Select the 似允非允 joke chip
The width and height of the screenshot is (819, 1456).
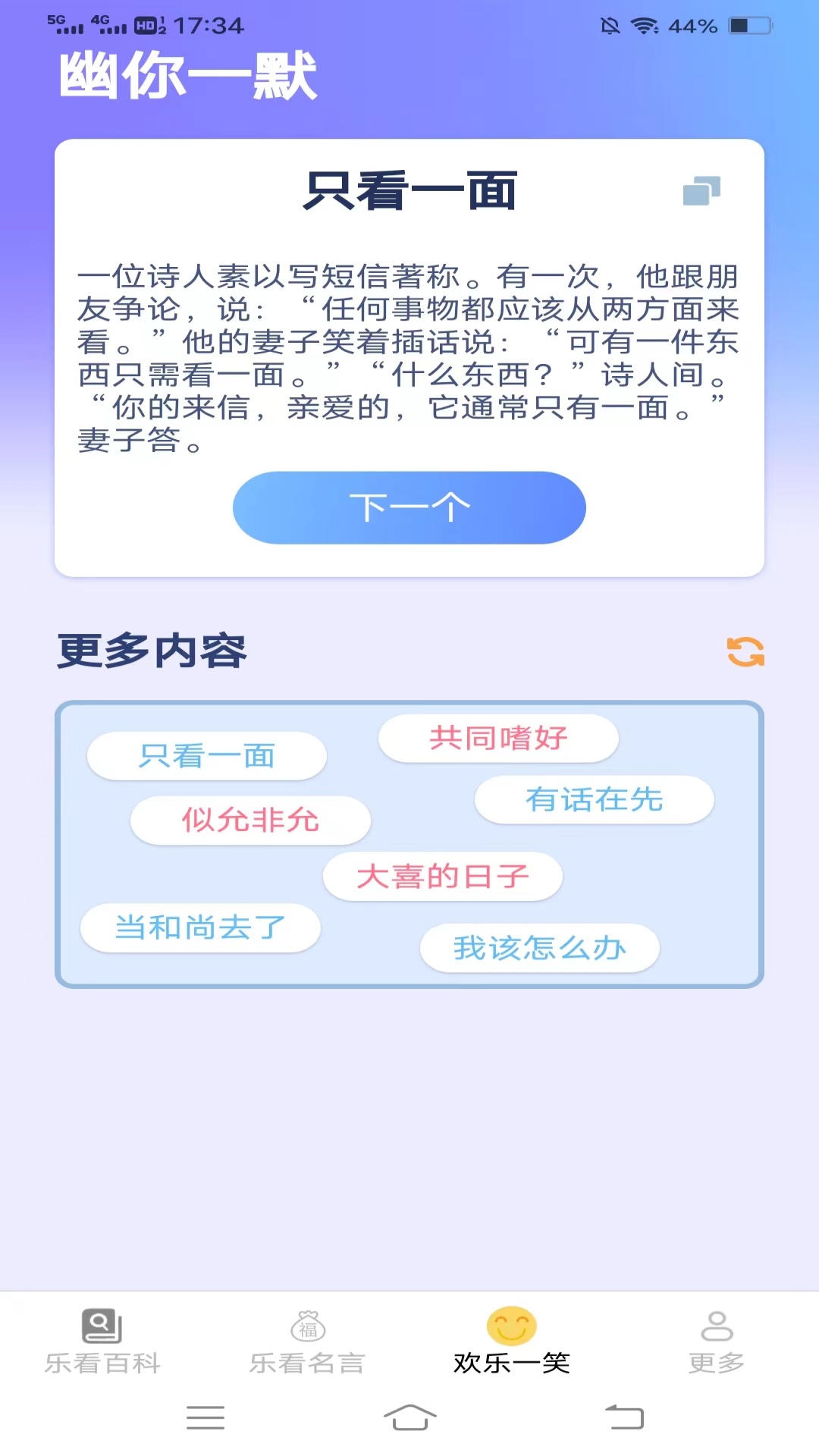tap(250, 821)
